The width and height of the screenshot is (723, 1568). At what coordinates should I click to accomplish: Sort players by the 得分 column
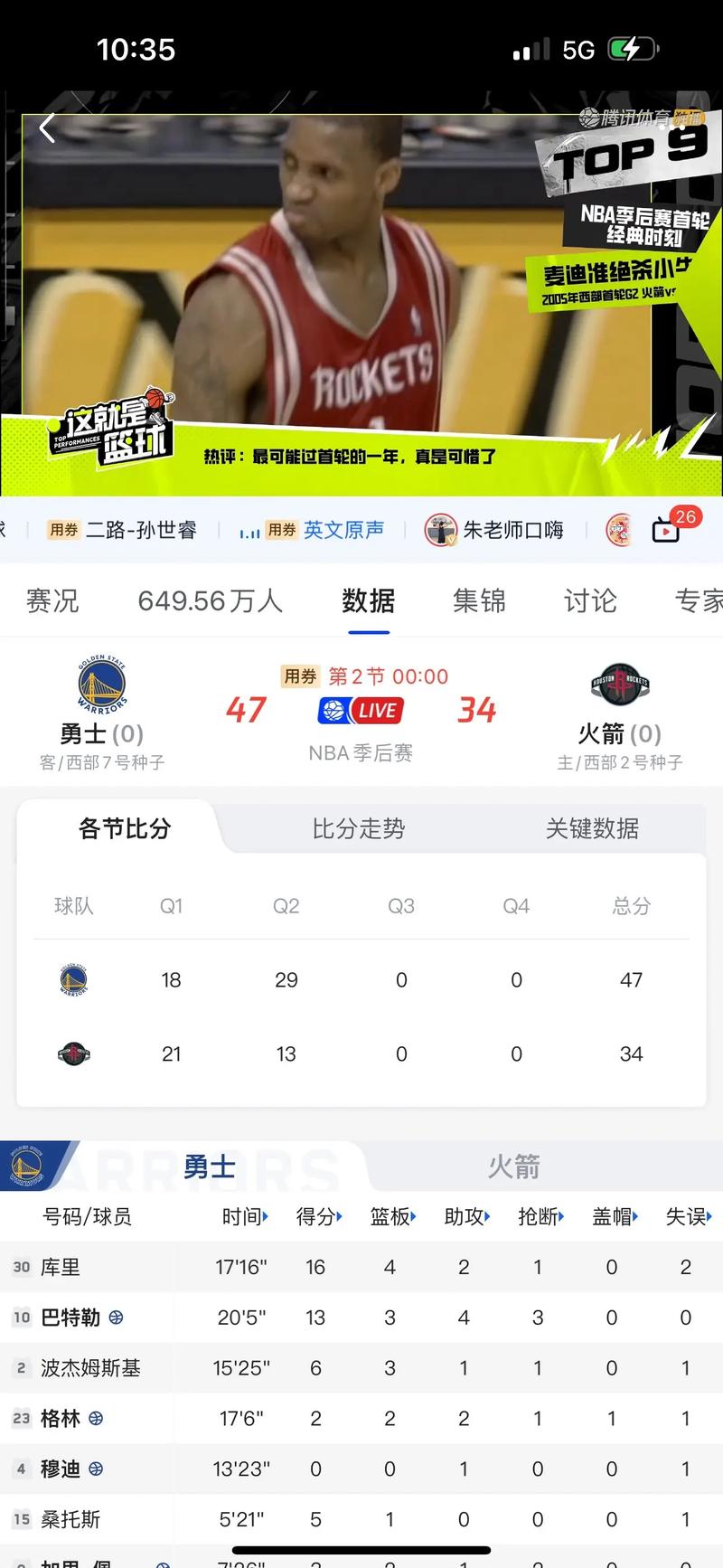(319, 1217)
